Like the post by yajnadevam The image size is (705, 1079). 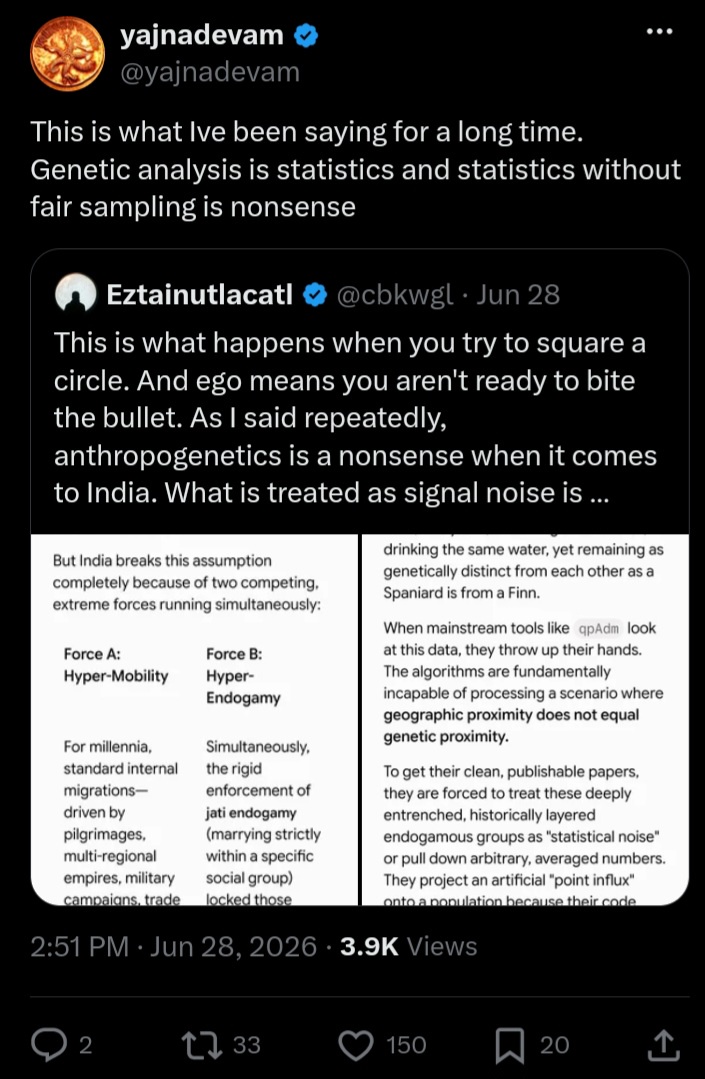click(x=383, y=1045)
